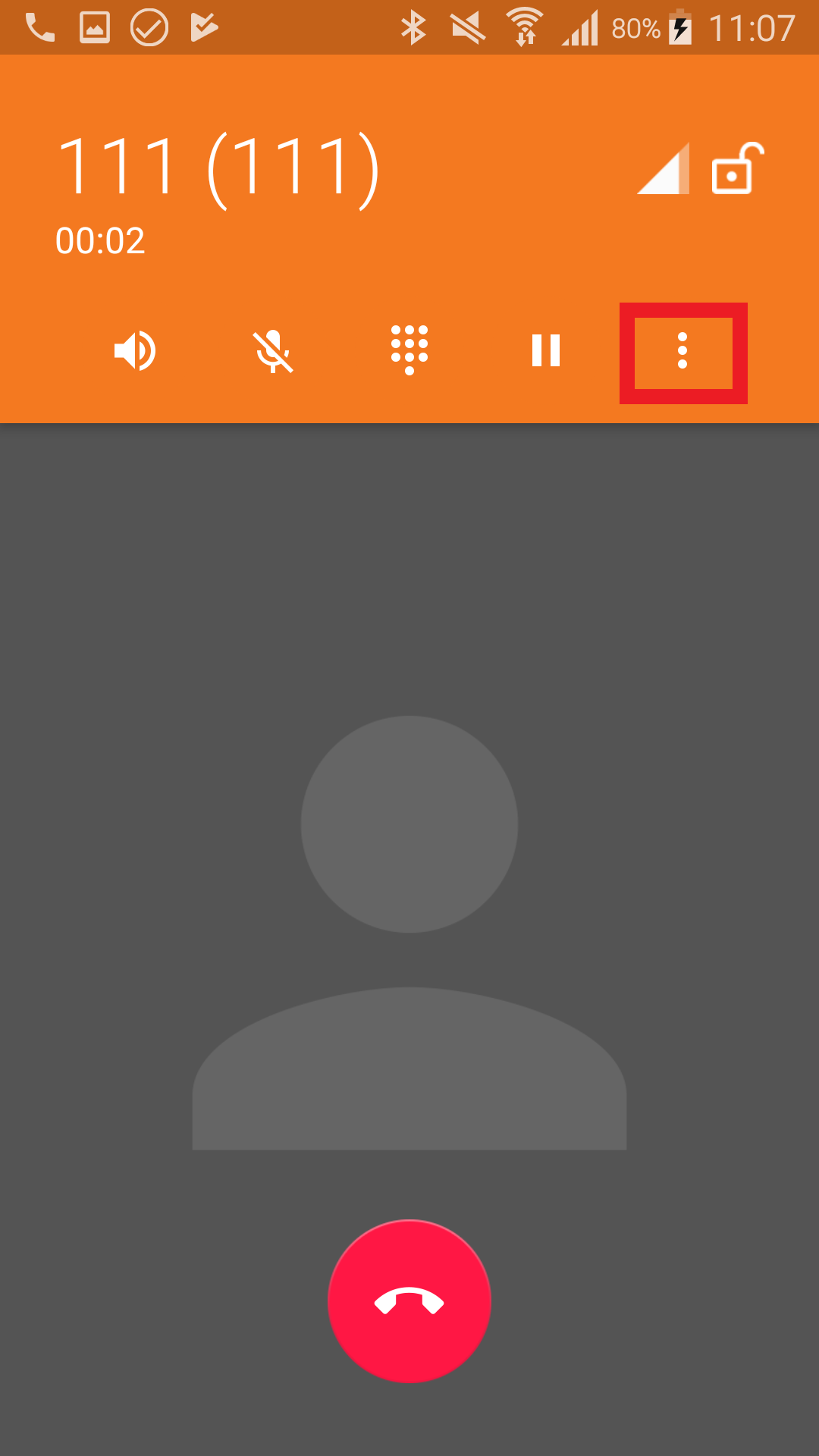The height and width of the screenshot is (1456, 819).
Task: Toggle speaker audio output off
Action: [x=135, y=350]
